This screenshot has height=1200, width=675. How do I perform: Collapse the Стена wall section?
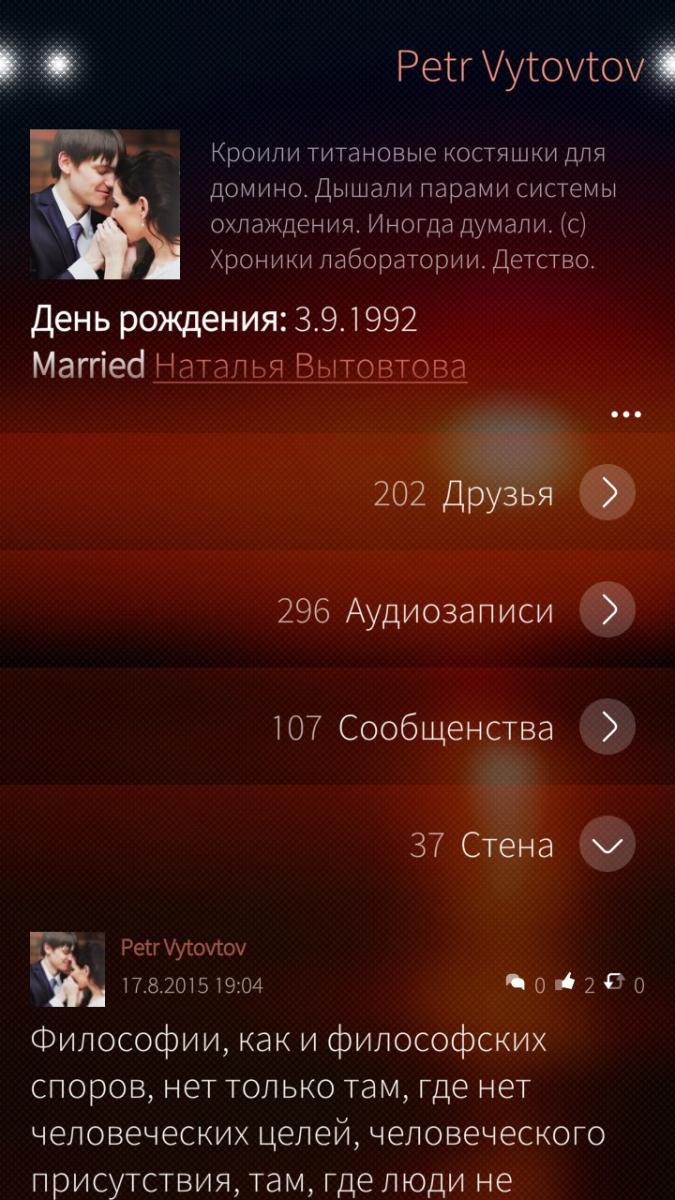pyautogui.click(x=607, y=845)
